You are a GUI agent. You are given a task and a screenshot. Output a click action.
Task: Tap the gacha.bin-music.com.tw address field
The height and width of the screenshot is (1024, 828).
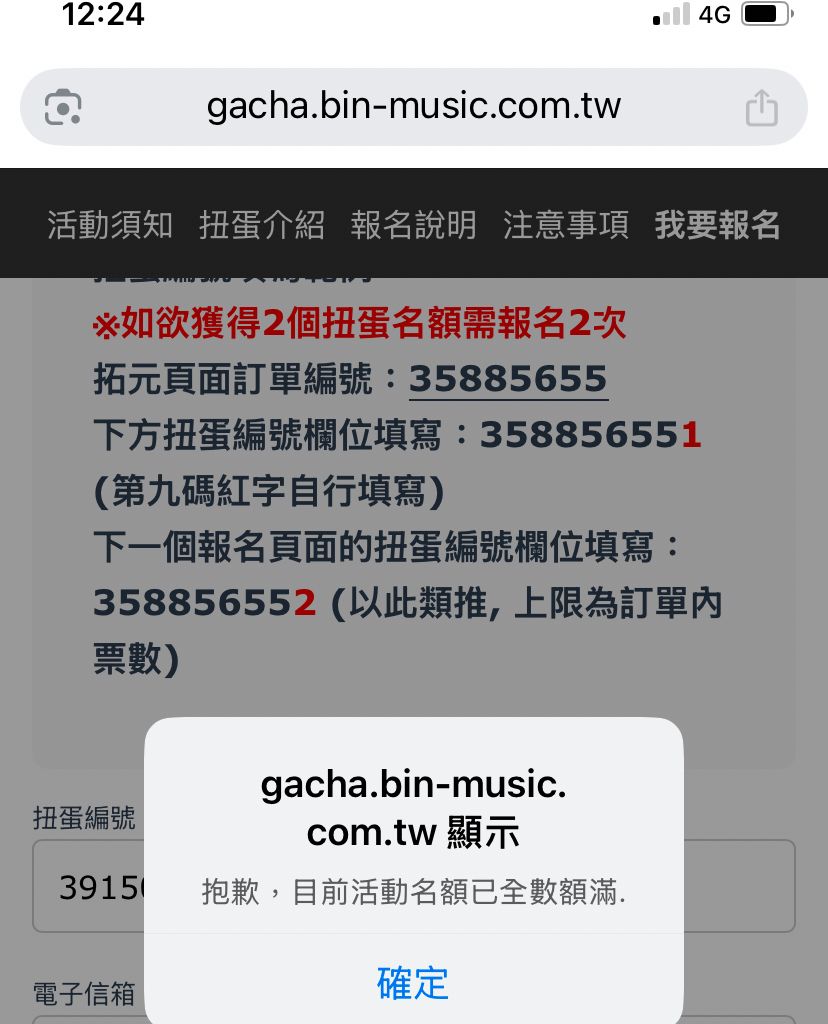(x=413, y=106)
